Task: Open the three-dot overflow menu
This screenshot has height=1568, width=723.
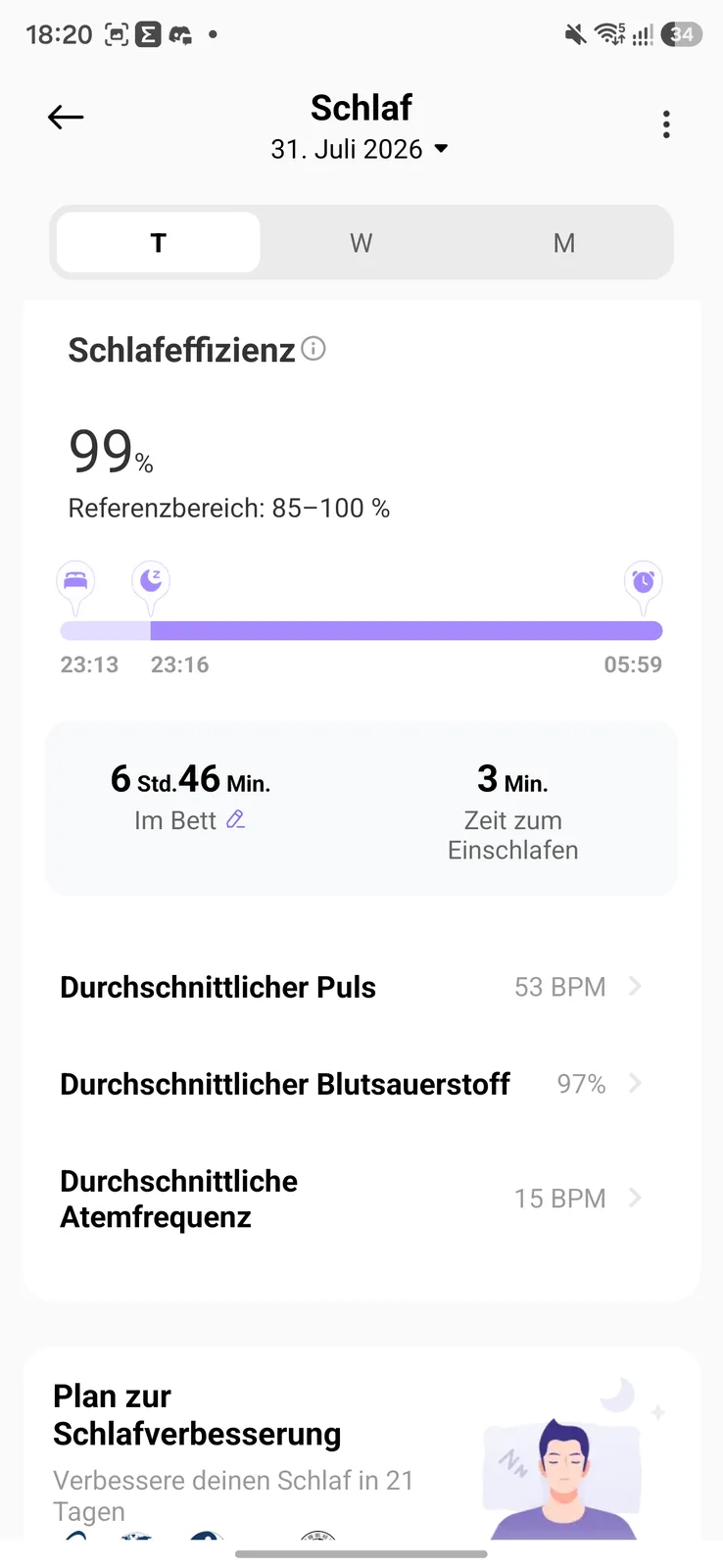Action: click(x=666, y=124)
